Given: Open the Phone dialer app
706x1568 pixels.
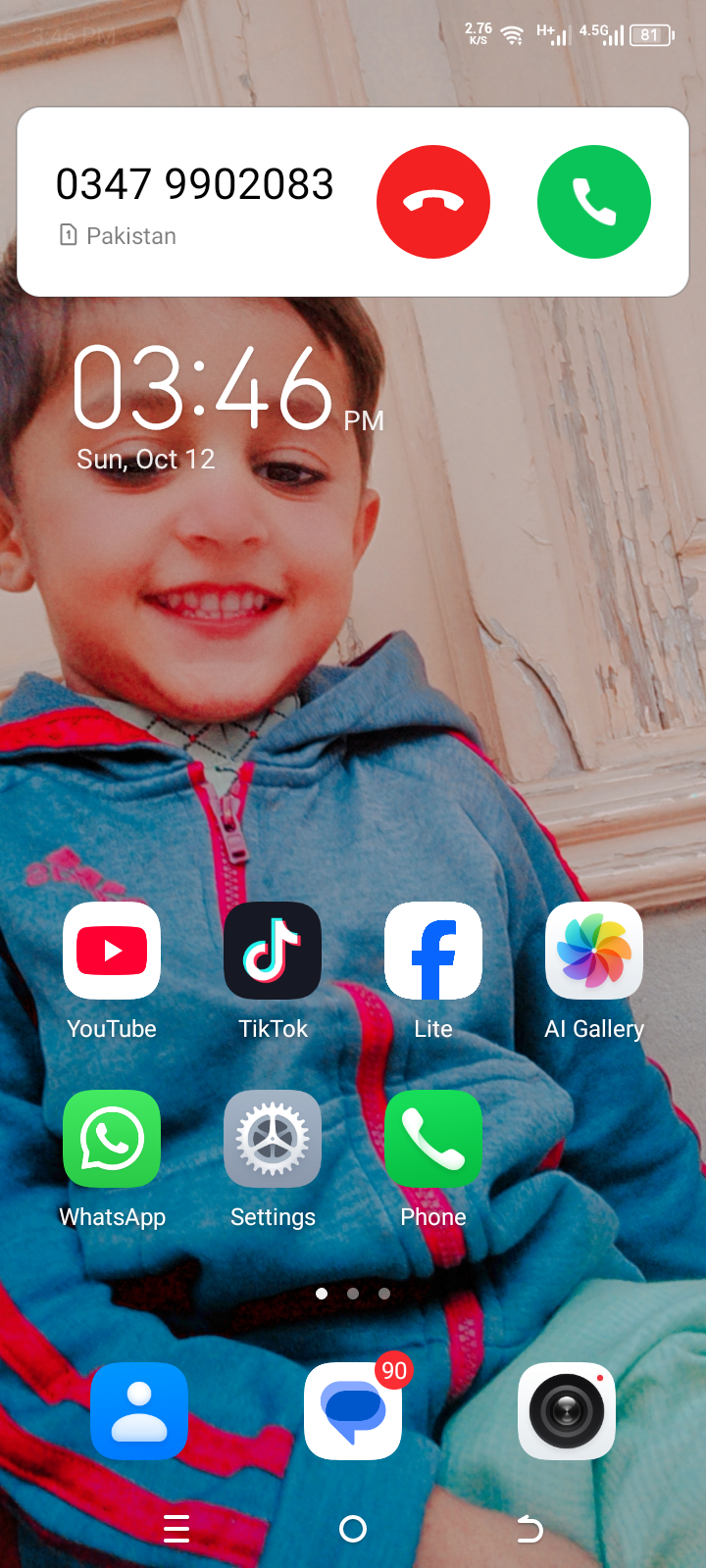Looking at the screenshot, I should [x=433, y=1139].
